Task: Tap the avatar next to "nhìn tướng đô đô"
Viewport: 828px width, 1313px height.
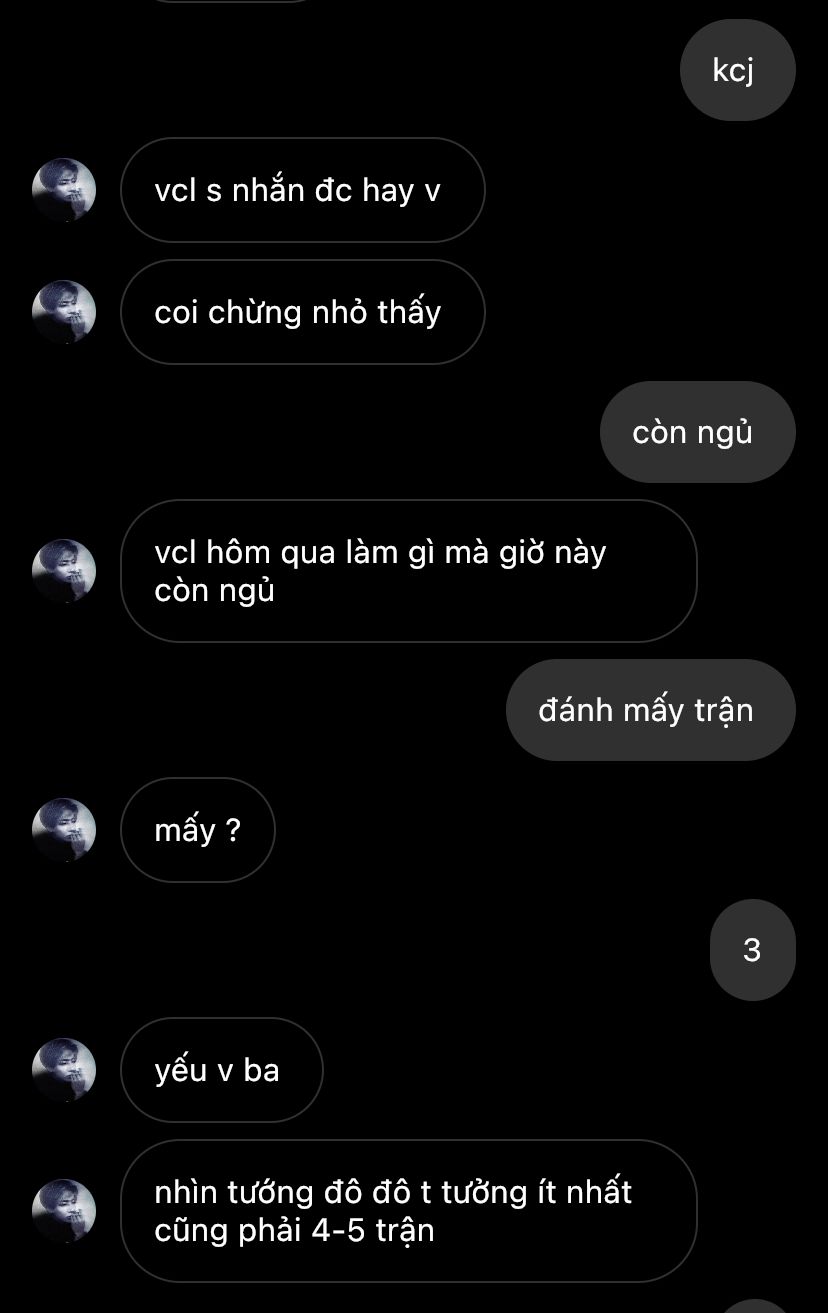Action: (64, 1211)
